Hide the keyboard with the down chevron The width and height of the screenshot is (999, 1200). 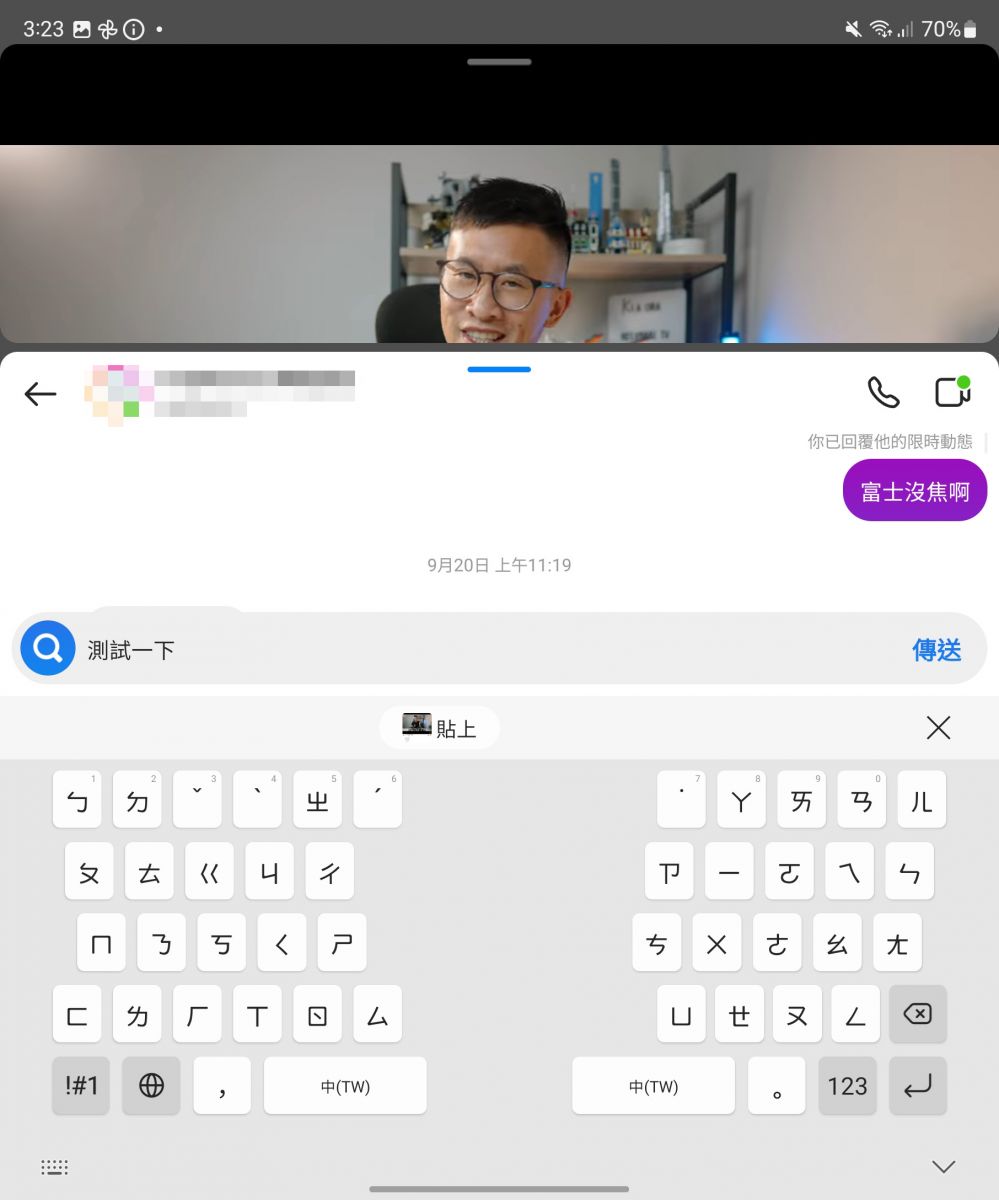pyautogui.click(x=943, y=1166)
